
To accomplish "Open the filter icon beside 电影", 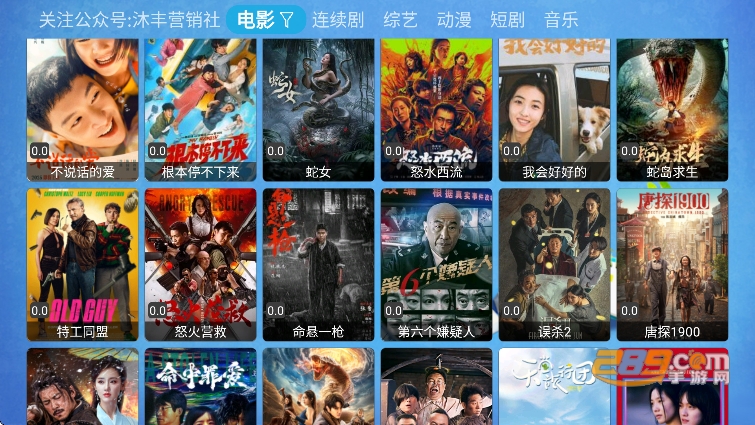I will click(287, 19).
